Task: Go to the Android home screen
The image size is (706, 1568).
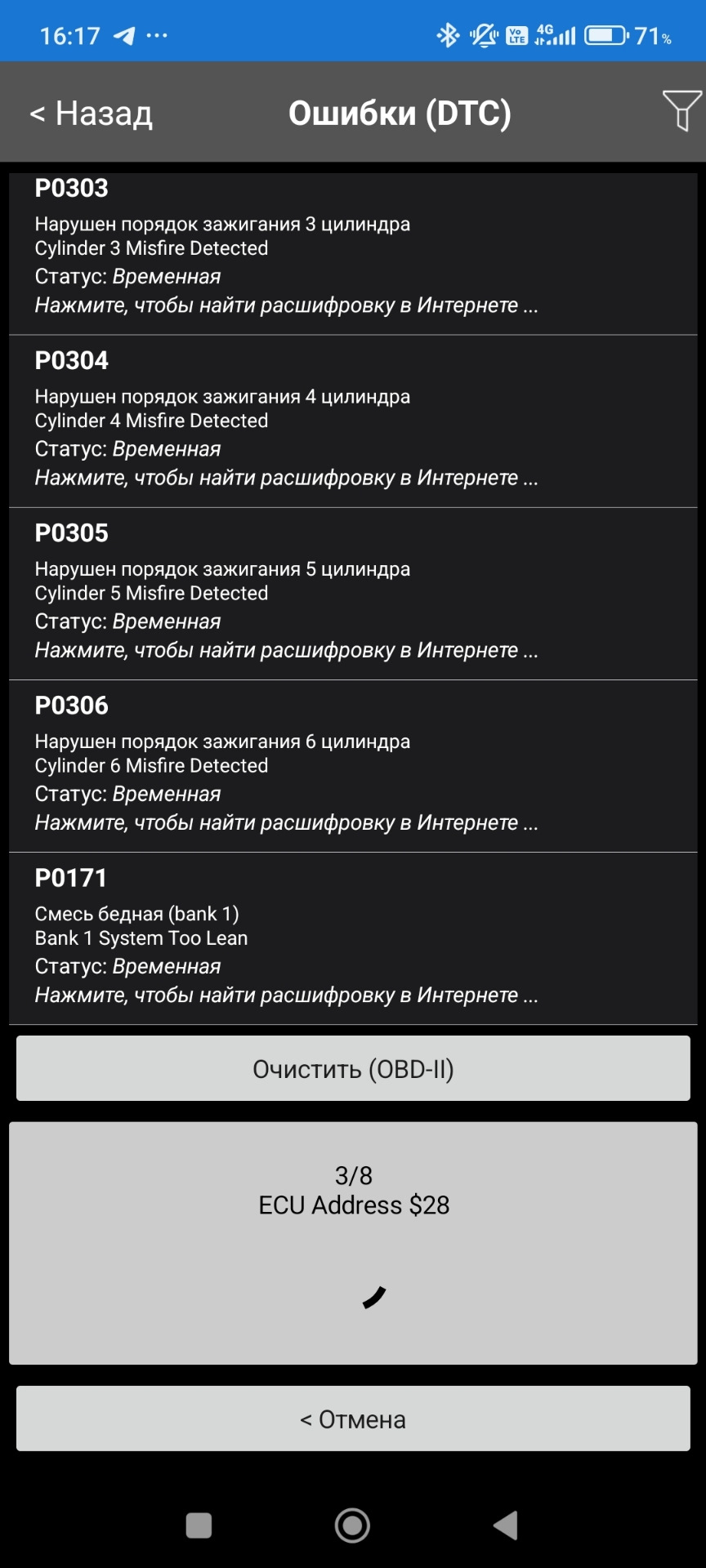Action: coord(352,1525)
